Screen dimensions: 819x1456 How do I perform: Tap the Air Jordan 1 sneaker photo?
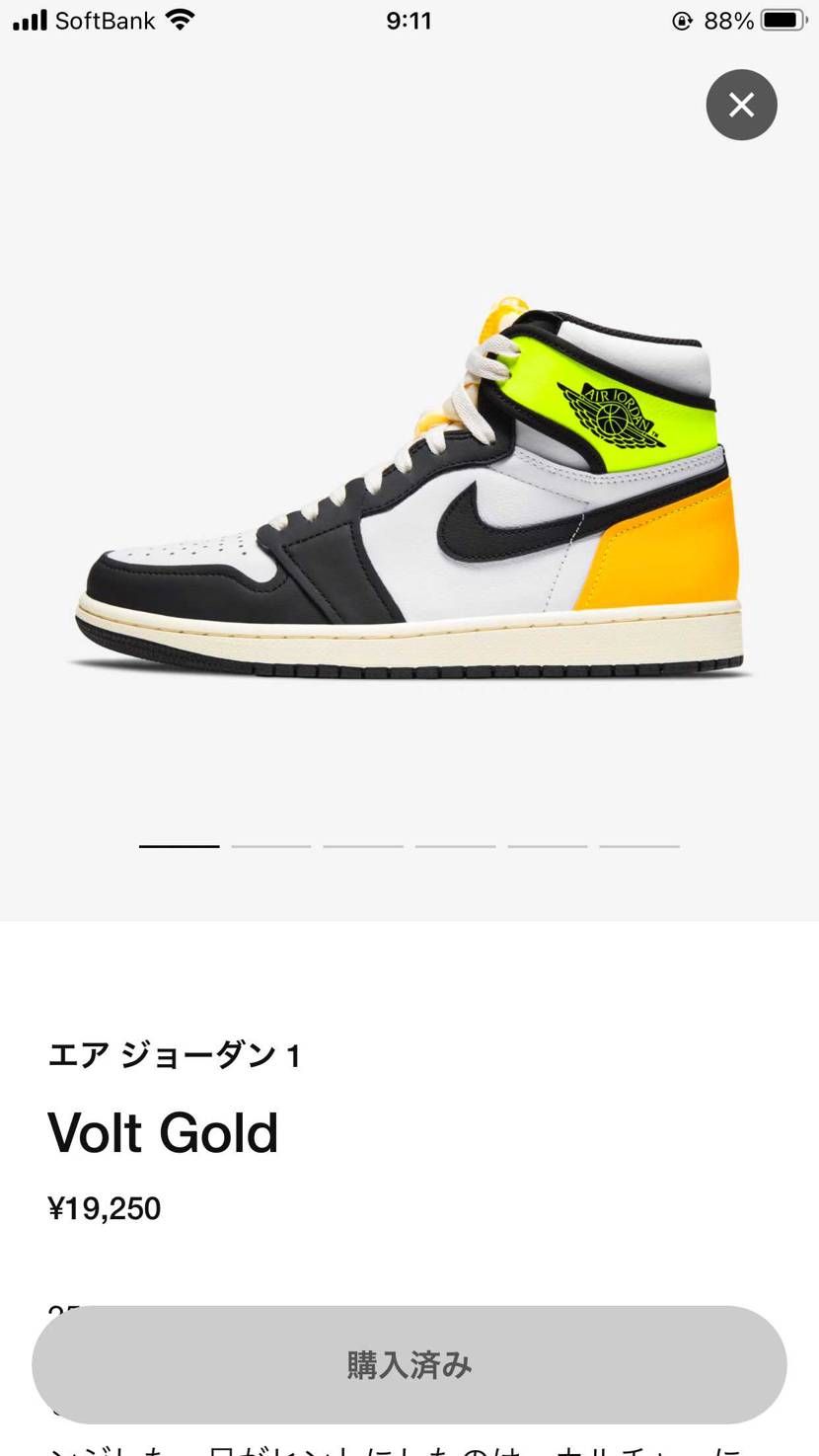(409, 484)
